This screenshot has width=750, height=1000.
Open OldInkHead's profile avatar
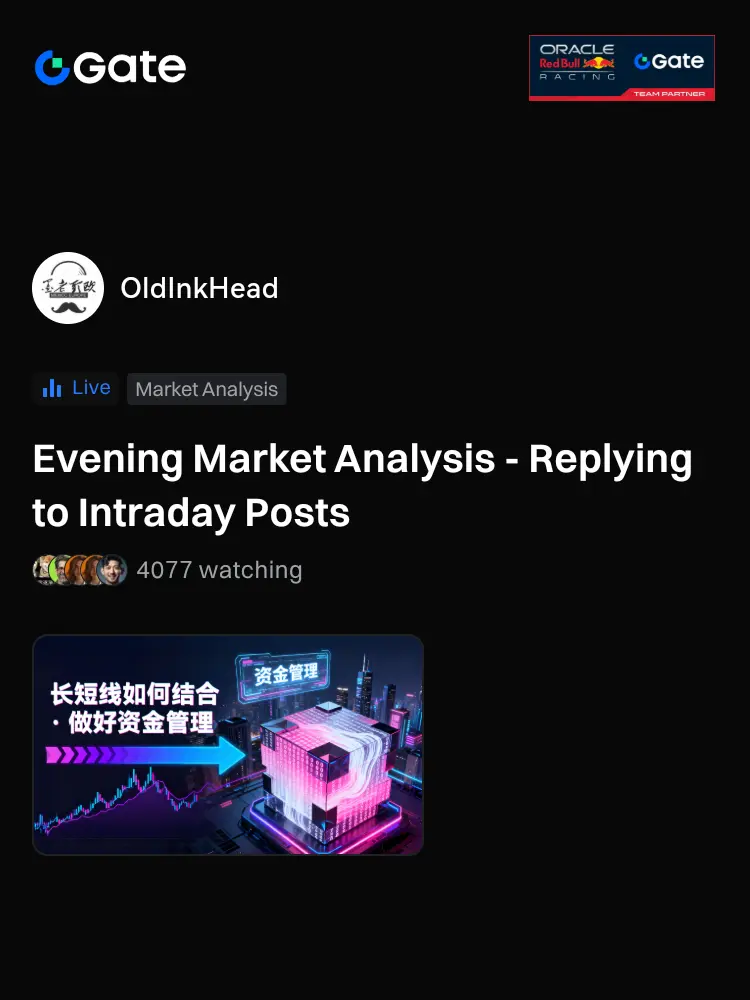click(x=68, y=289)
